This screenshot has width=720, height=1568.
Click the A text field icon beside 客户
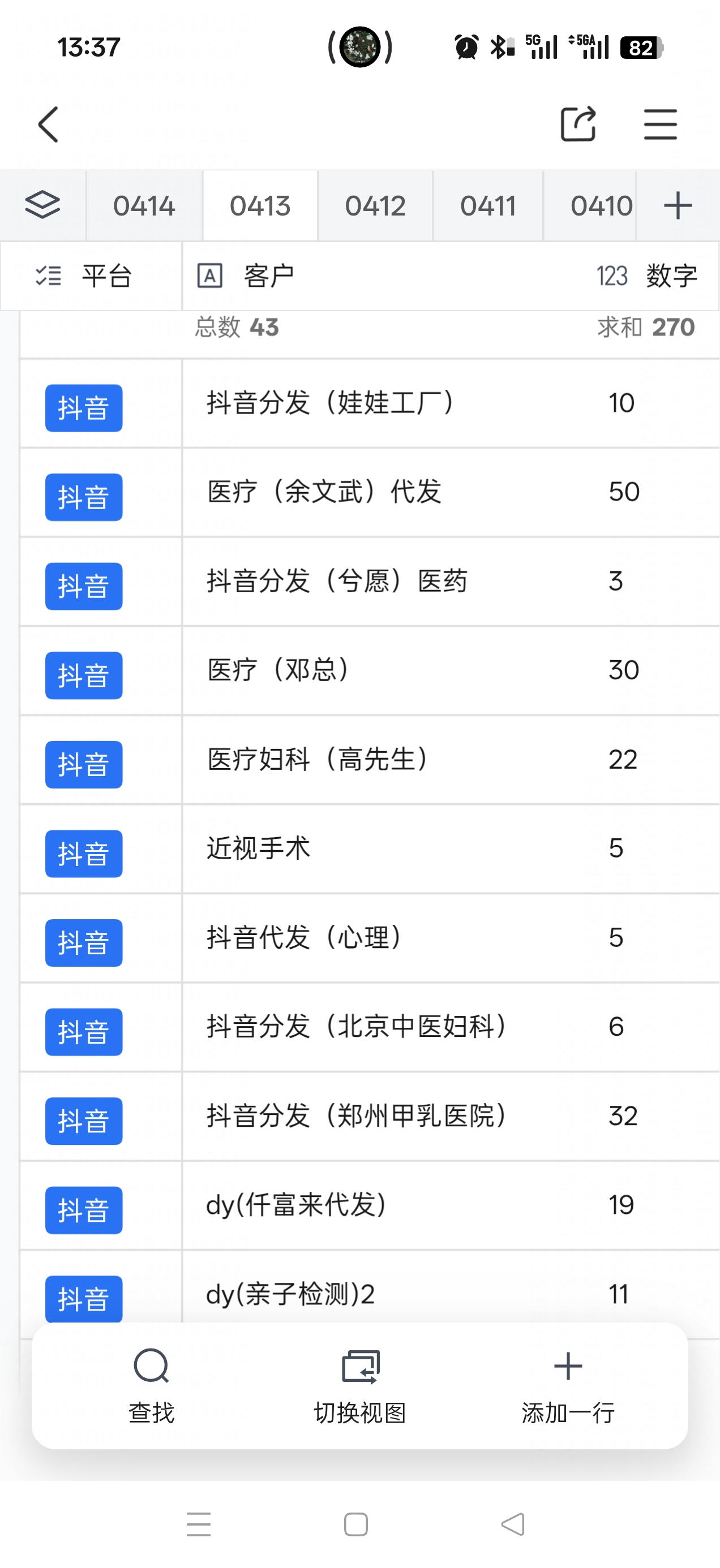coord(211,274)
